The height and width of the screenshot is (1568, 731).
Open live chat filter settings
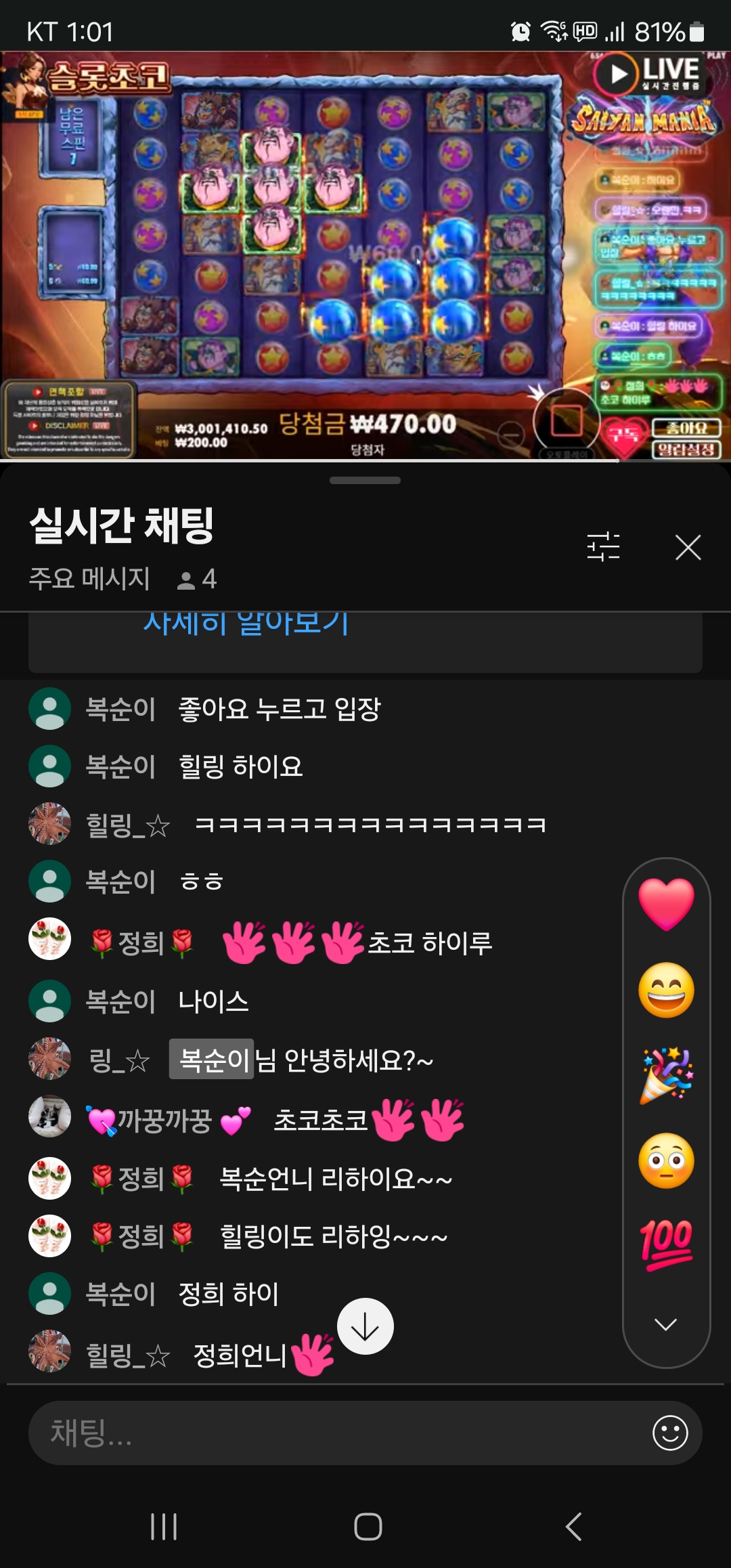[x=603, y=546]
